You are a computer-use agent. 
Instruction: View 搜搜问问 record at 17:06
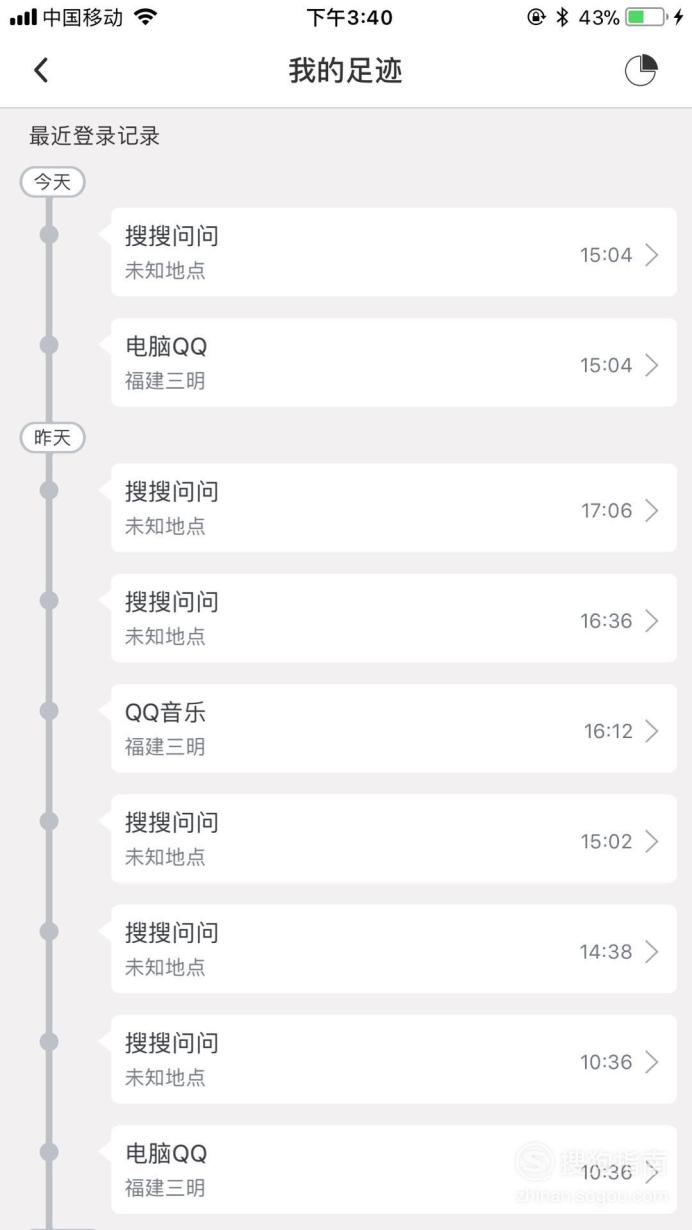point(394,508)
